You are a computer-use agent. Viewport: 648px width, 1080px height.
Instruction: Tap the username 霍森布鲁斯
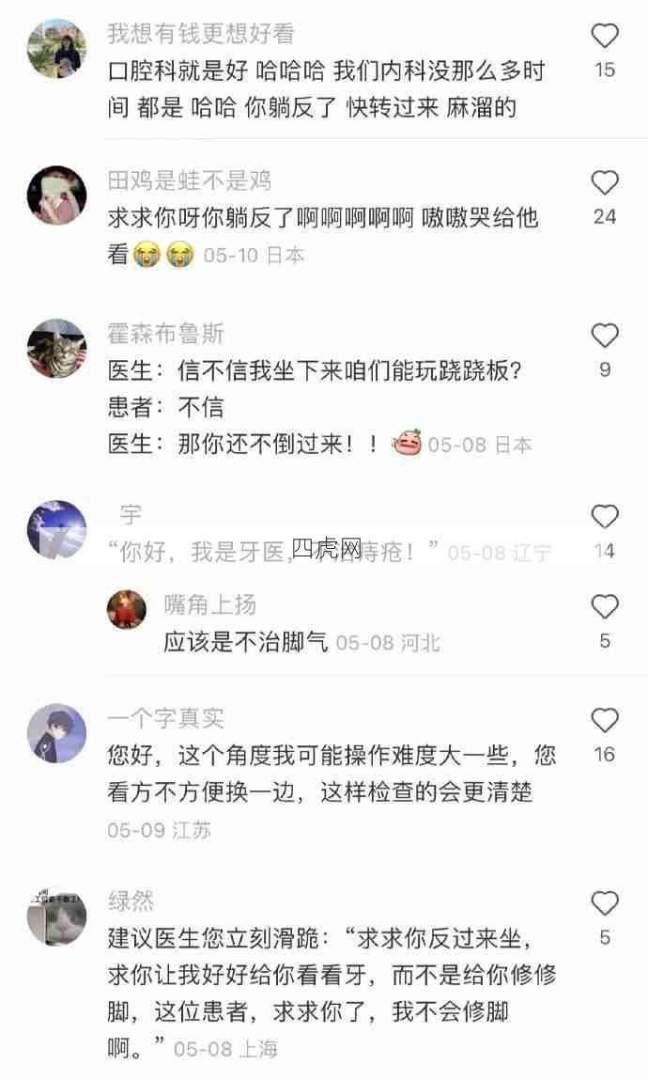click(166, 333)
